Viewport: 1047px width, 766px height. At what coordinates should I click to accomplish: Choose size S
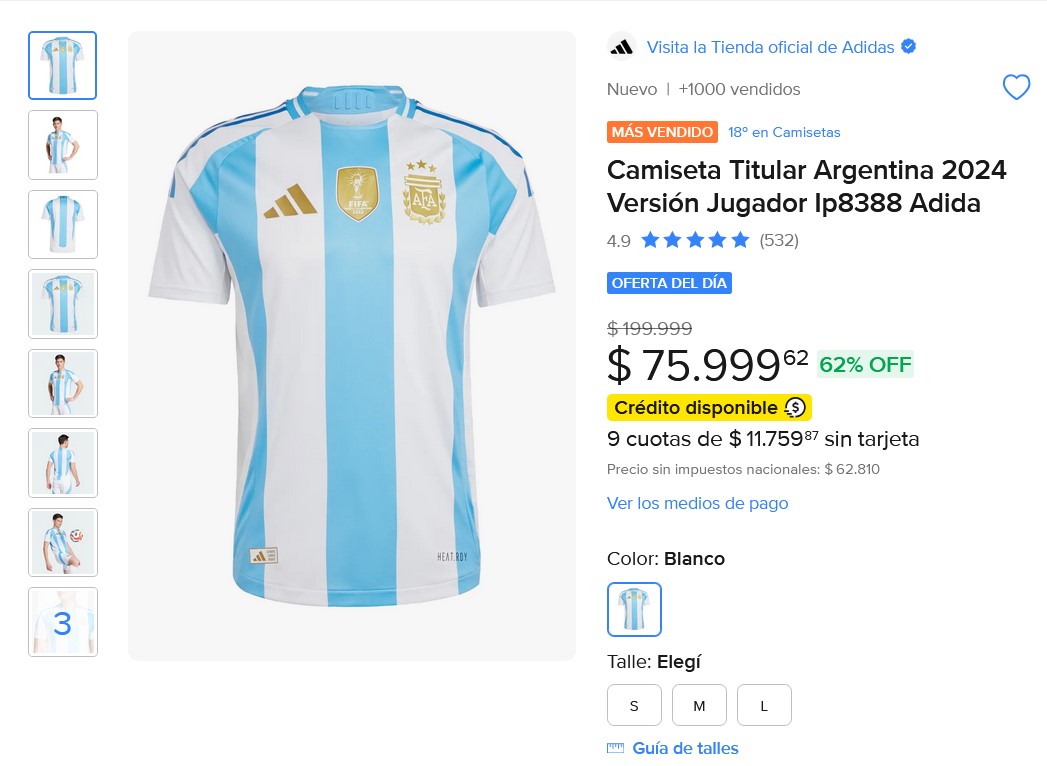[634, 705]
